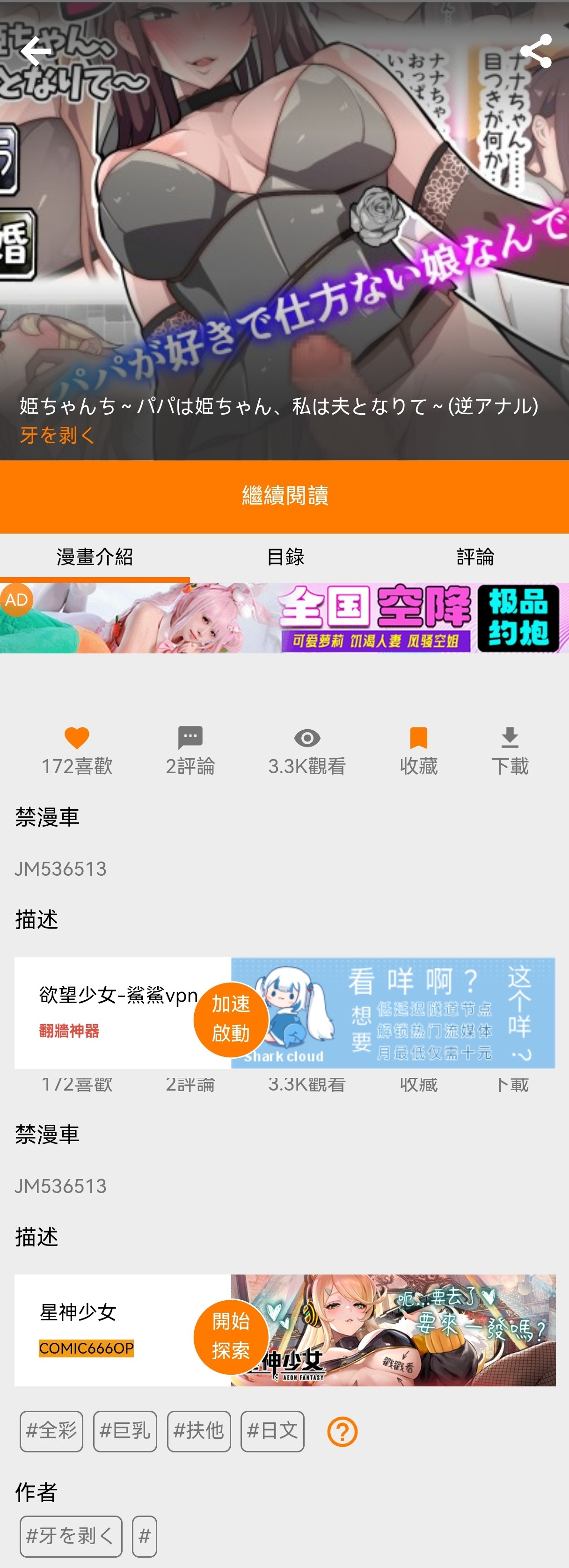Share this comic via share icon
Screen dimensions: 569x1568
point(535,51)
